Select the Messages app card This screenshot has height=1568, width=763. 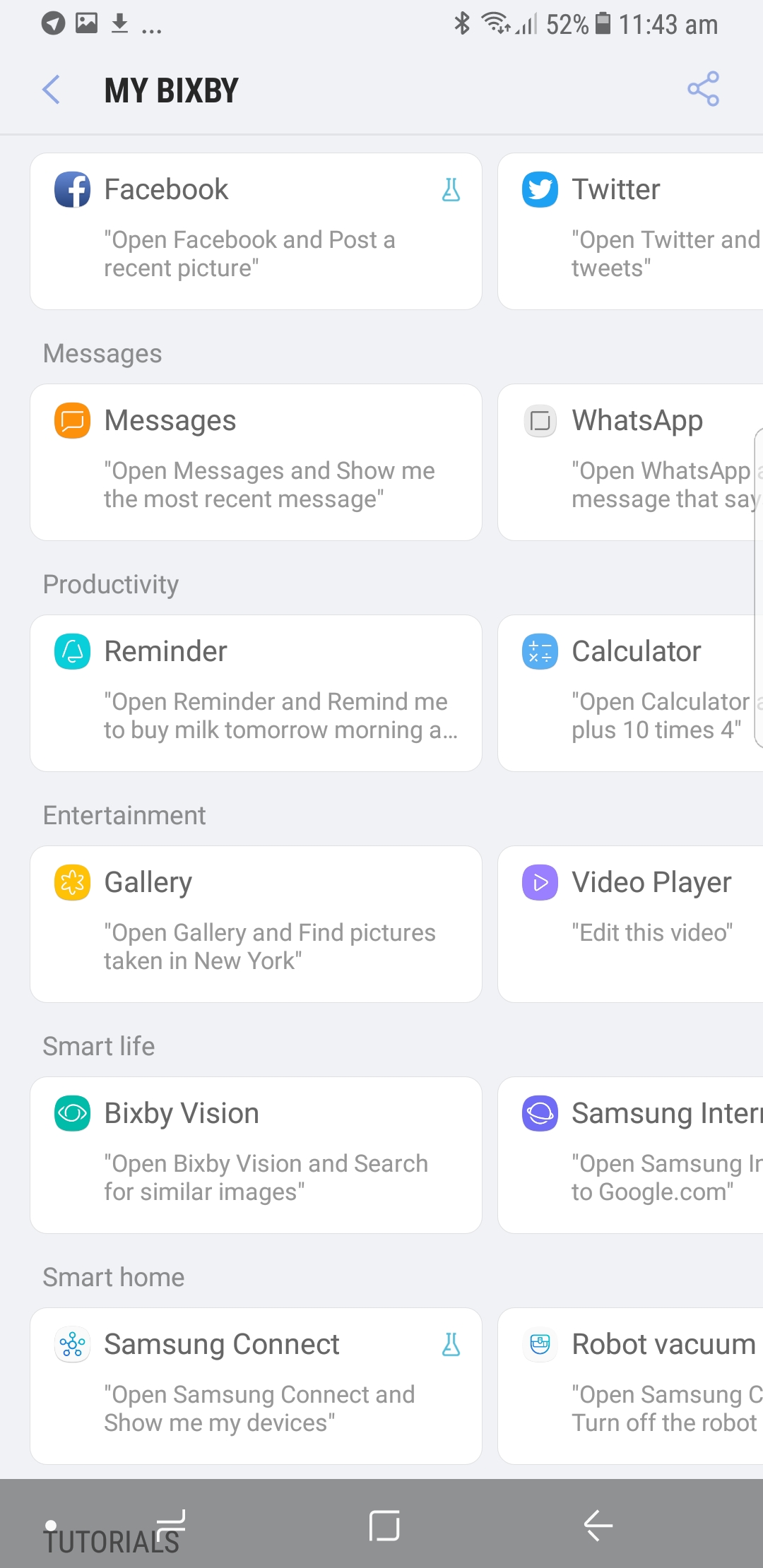(256, 462)
